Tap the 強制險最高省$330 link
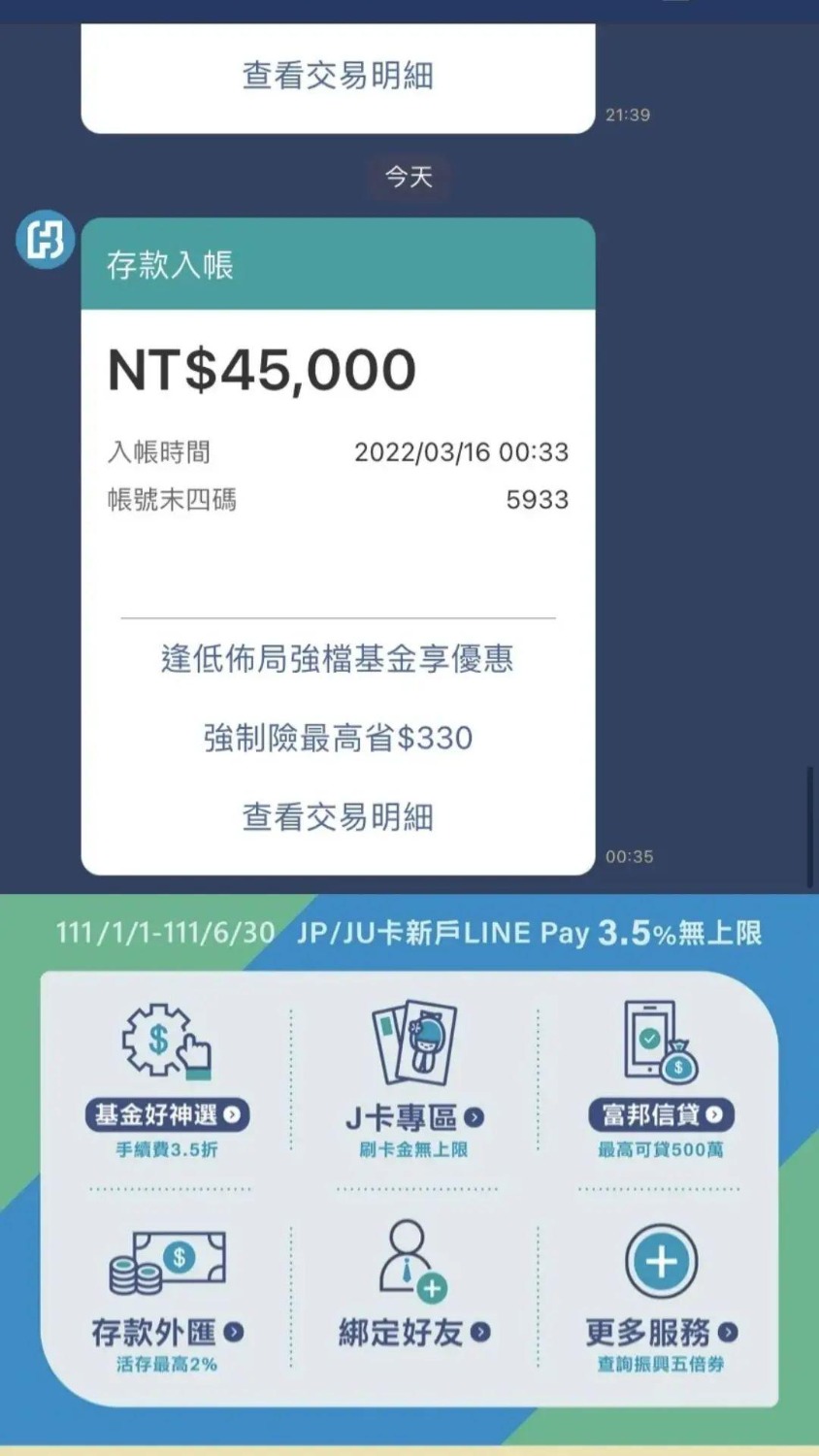 point(338,738)
